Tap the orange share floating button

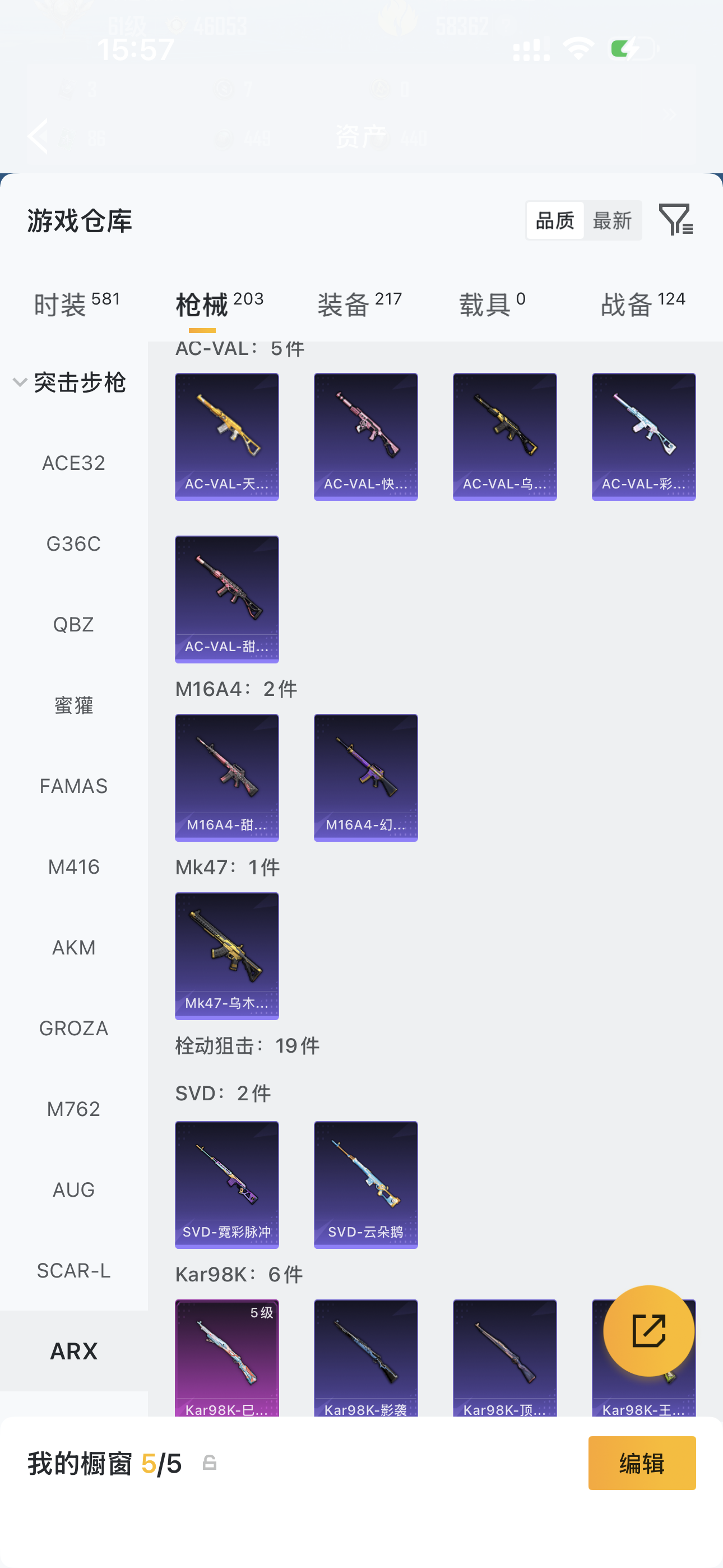[x=648, y=1331]
